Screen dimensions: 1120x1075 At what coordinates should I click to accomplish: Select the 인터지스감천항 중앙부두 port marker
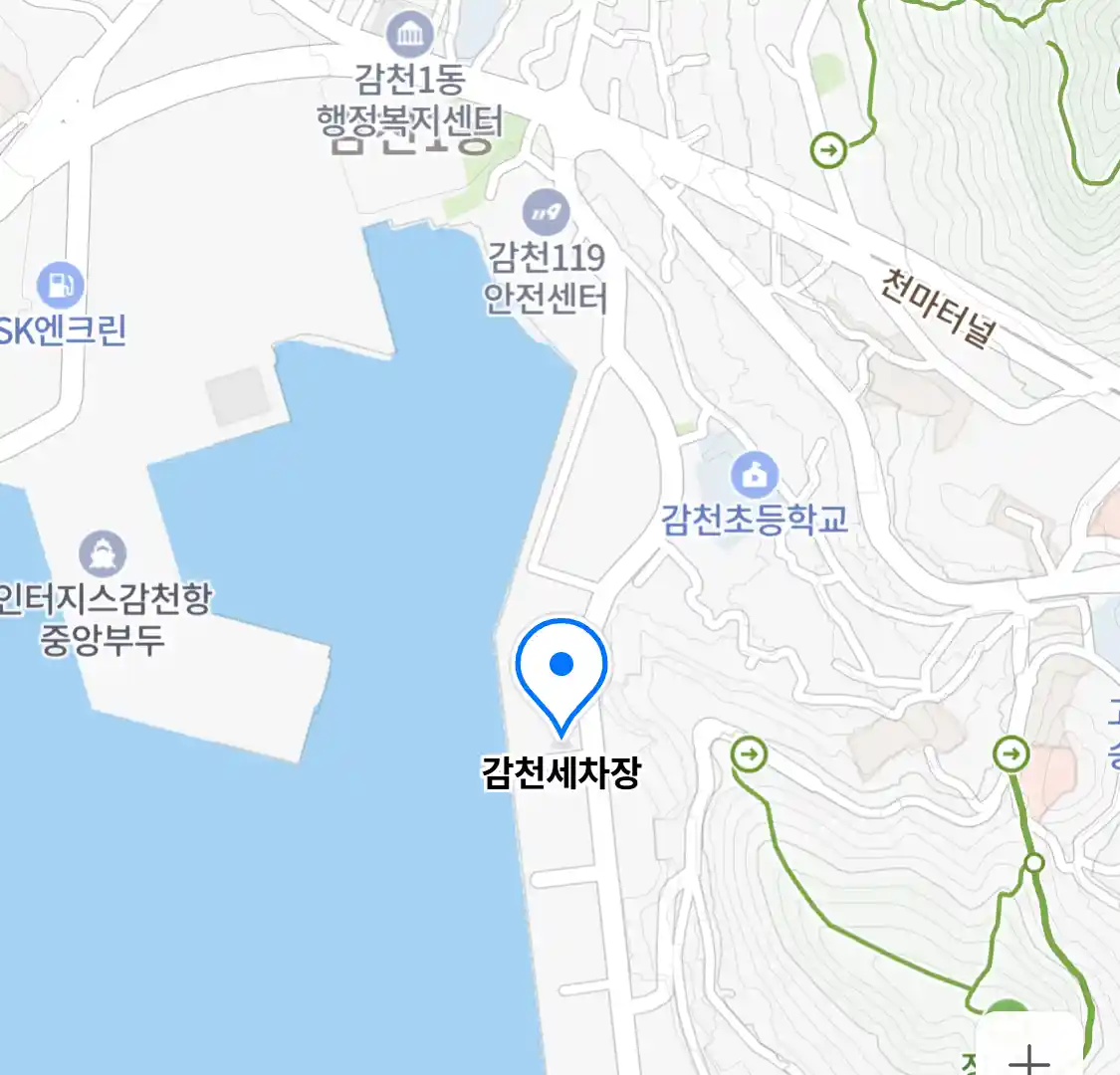(x=103, y=554)
